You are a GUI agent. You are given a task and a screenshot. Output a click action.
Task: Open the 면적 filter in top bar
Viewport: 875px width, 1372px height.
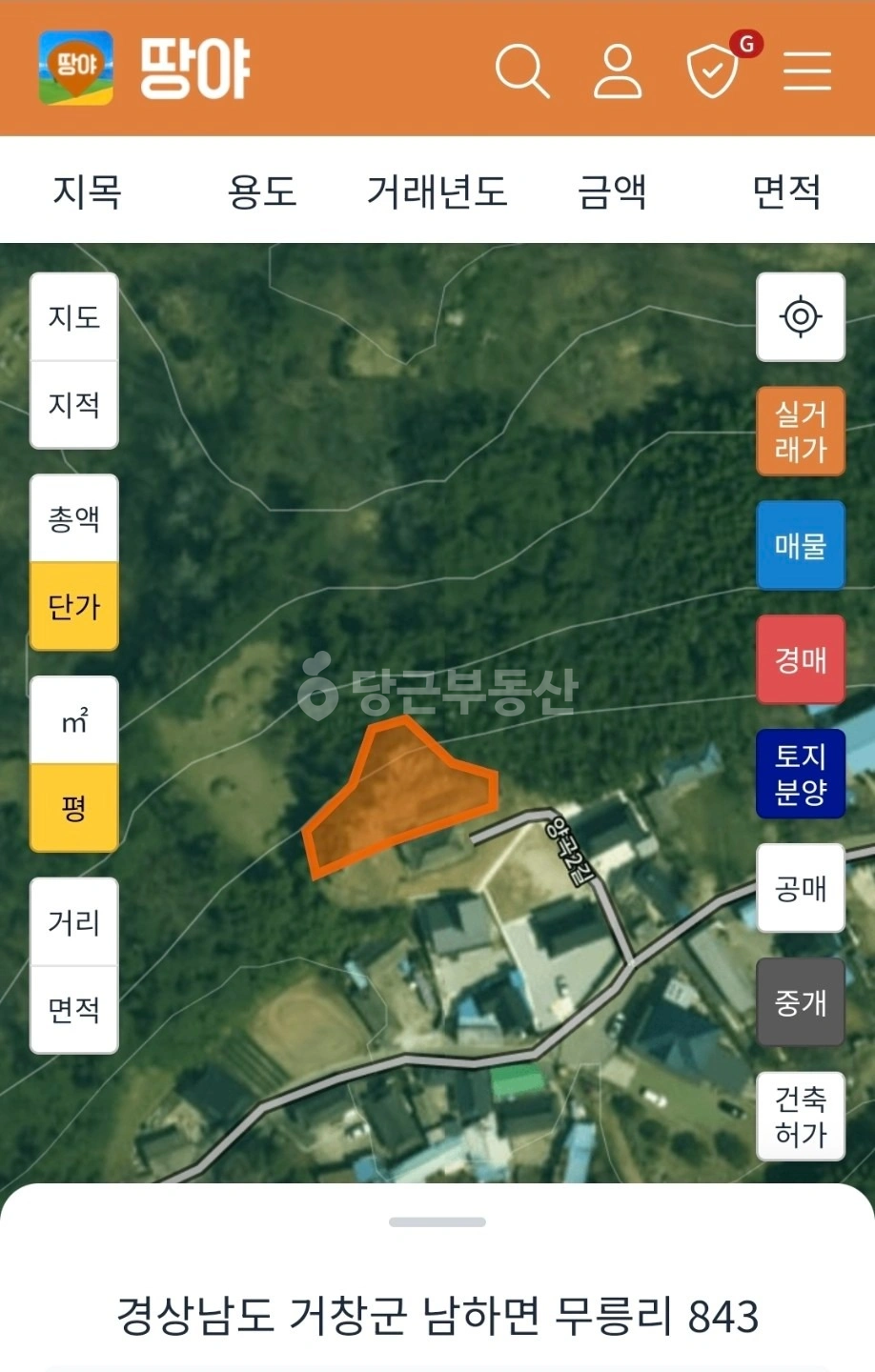[787, 192]
